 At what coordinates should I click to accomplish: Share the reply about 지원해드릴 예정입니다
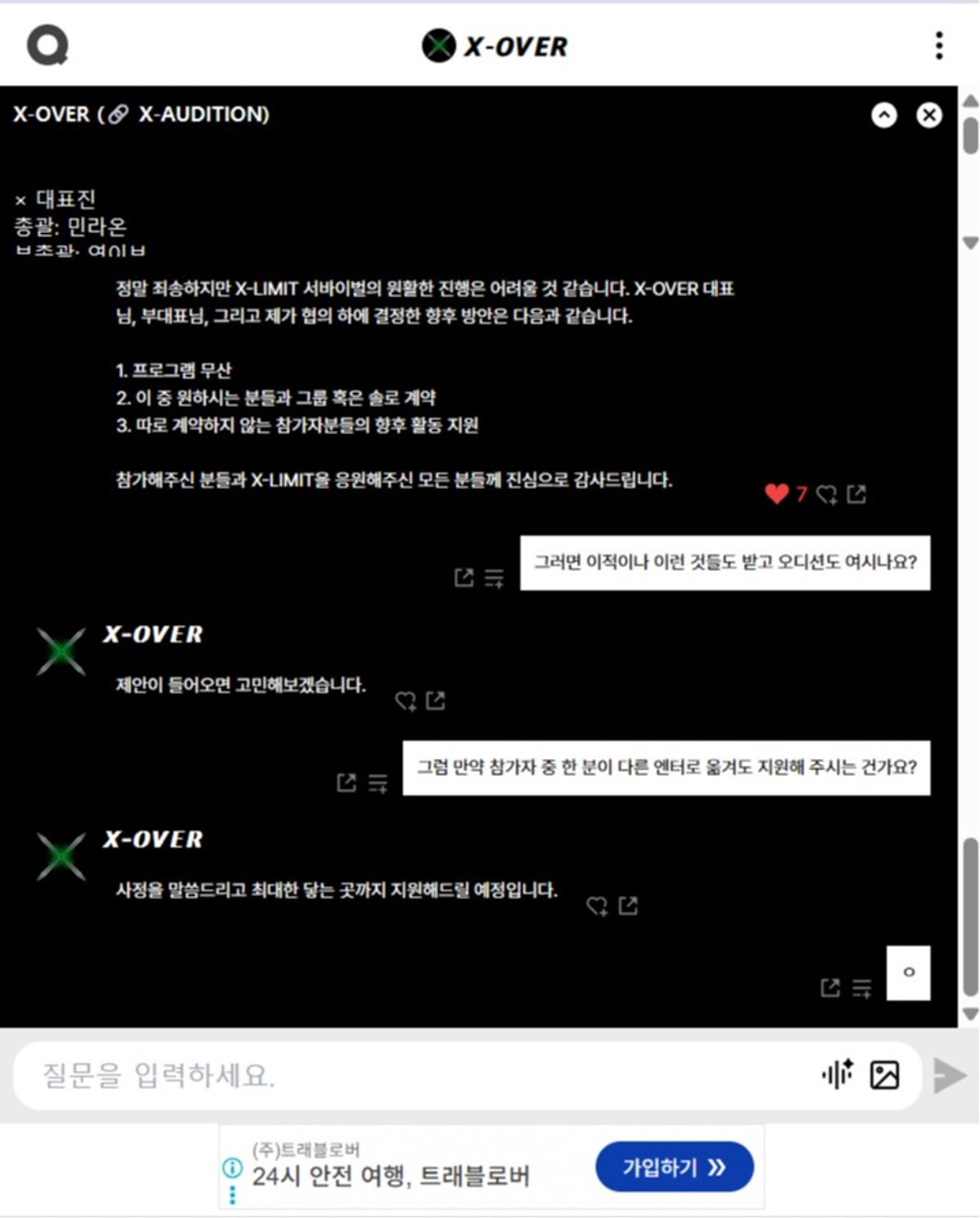628,905
